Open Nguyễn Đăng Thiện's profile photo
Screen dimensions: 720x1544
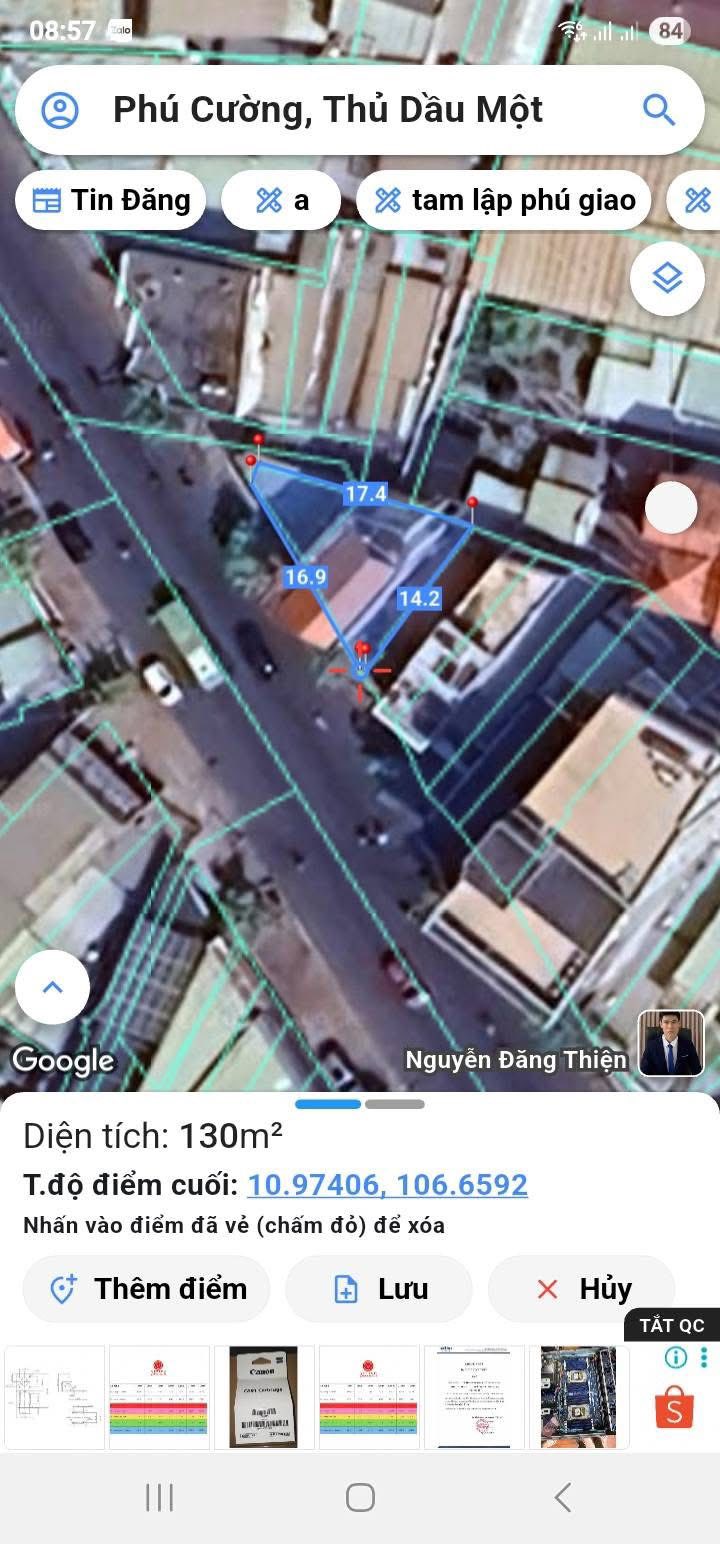[671, 1043]
